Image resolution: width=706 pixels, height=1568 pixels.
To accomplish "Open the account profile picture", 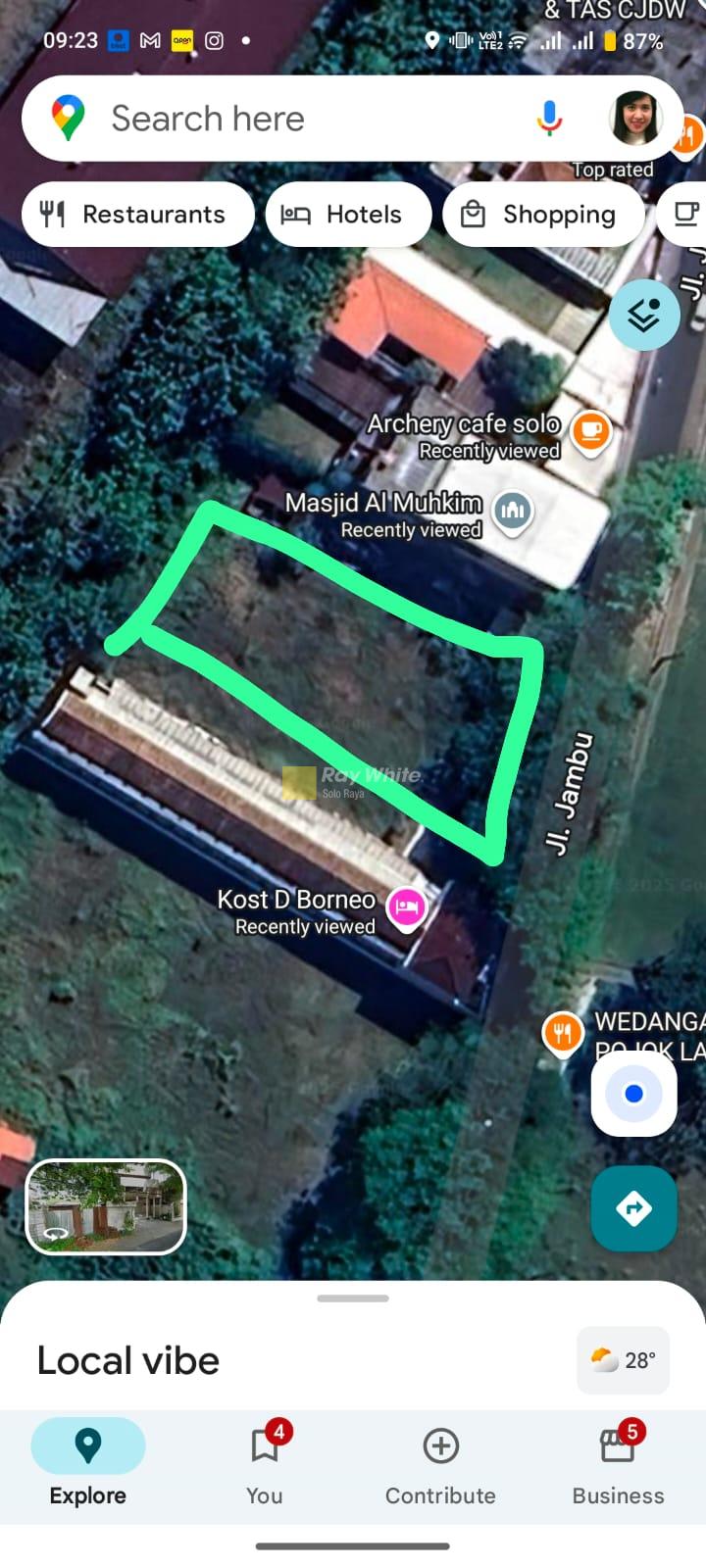I will (x=635, y=119).
